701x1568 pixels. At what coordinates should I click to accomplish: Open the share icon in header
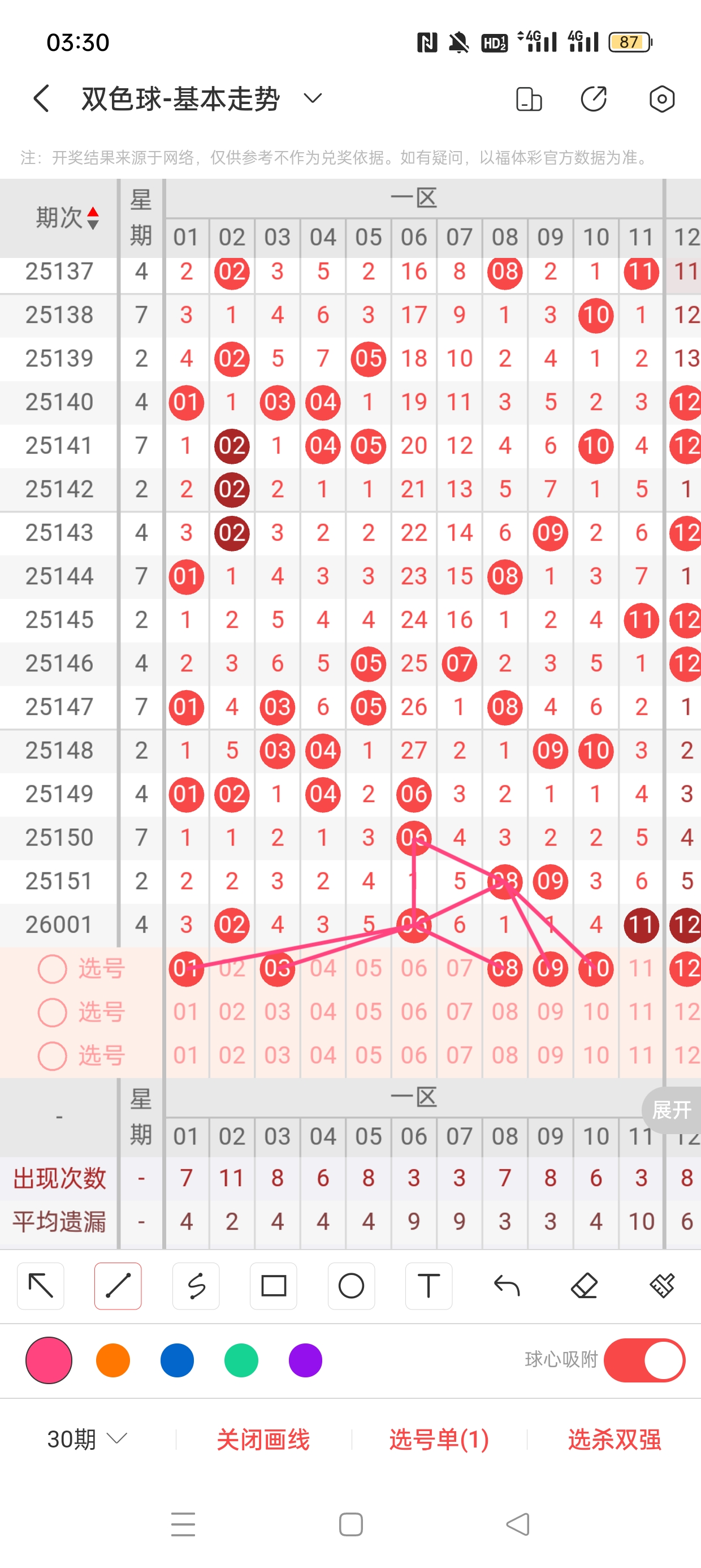[x=594, y=98]
